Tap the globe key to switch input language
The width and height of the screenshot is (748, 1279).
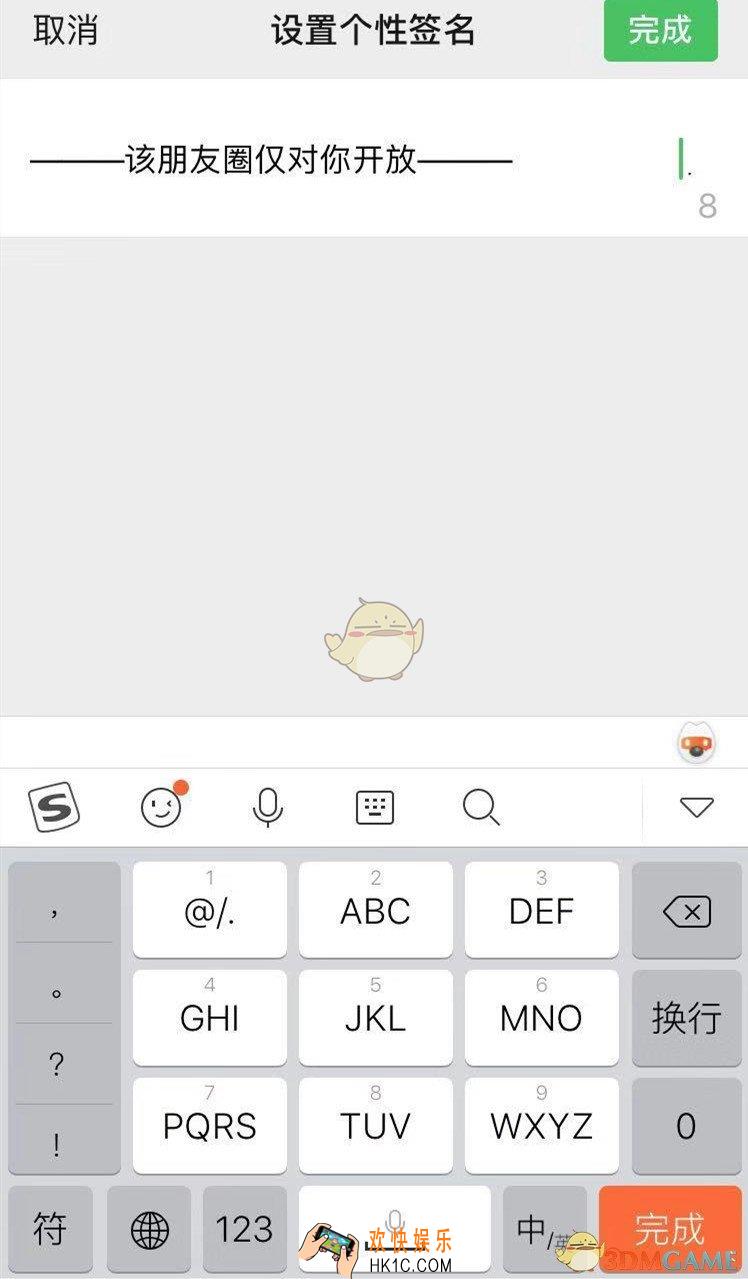[149, 1230]
